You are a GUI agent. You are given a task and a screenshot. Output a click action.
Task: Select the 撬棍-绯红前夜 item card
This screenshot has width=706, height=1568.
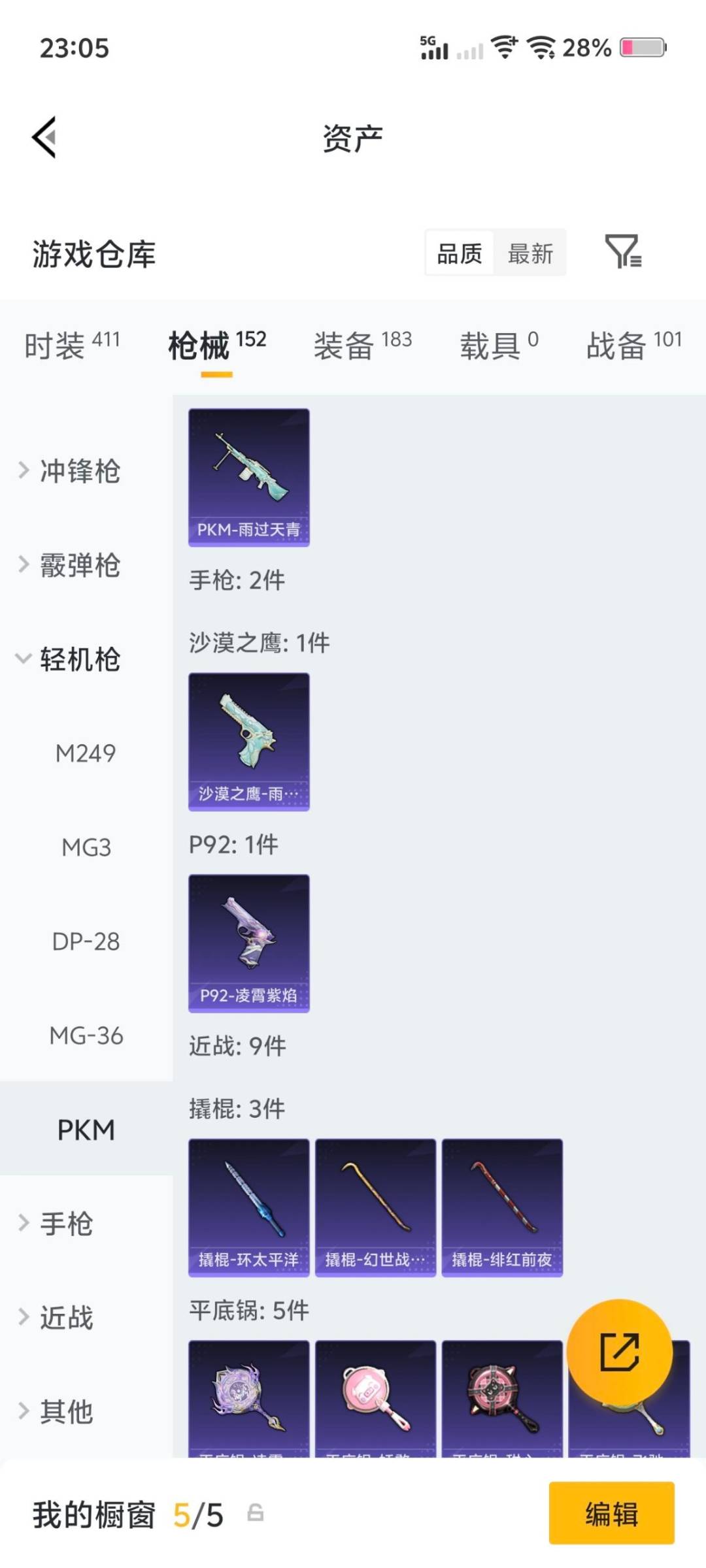(502, 1205)
